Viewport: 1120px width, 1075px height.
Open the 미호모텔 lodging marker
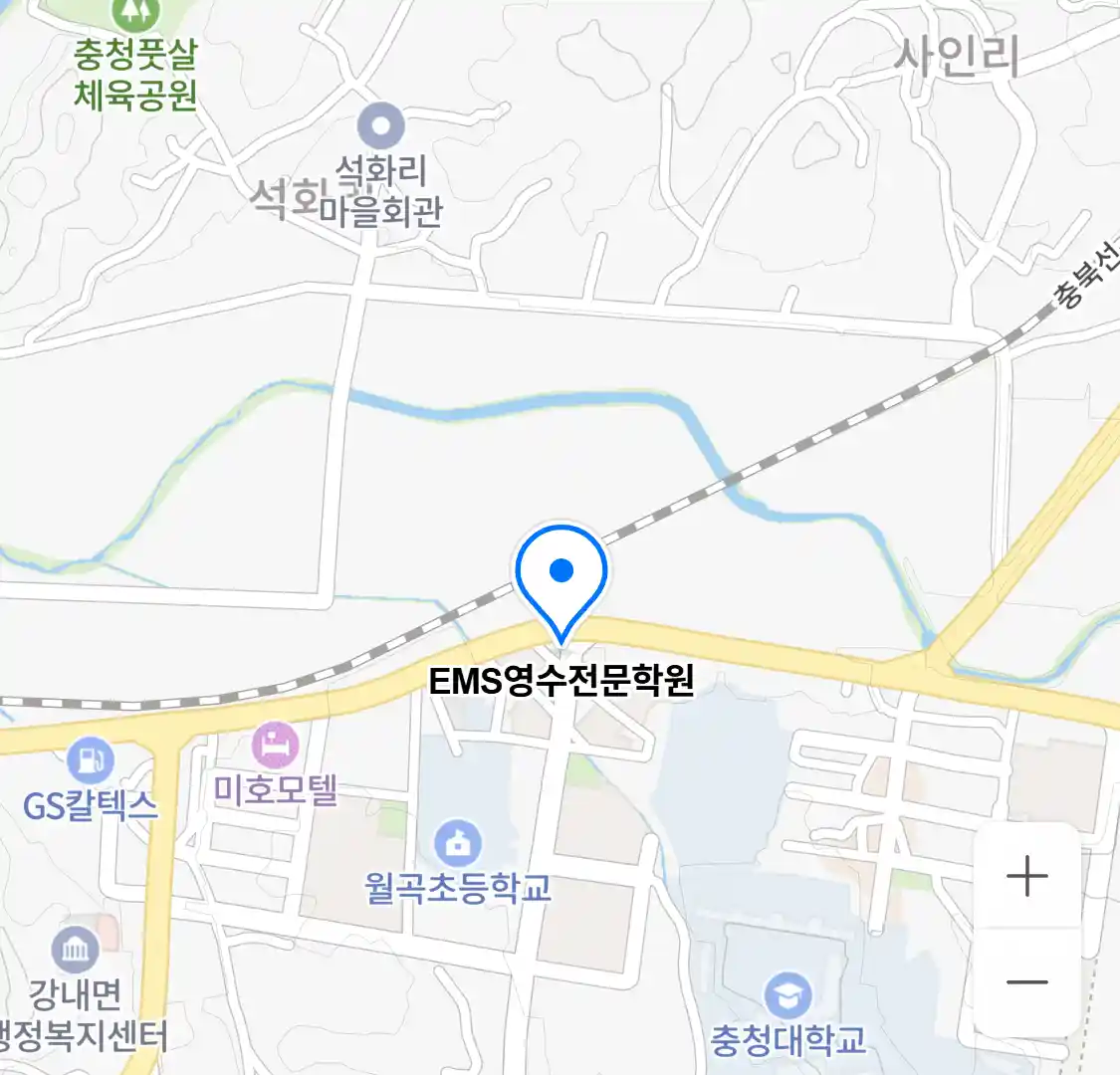point(276,746)
